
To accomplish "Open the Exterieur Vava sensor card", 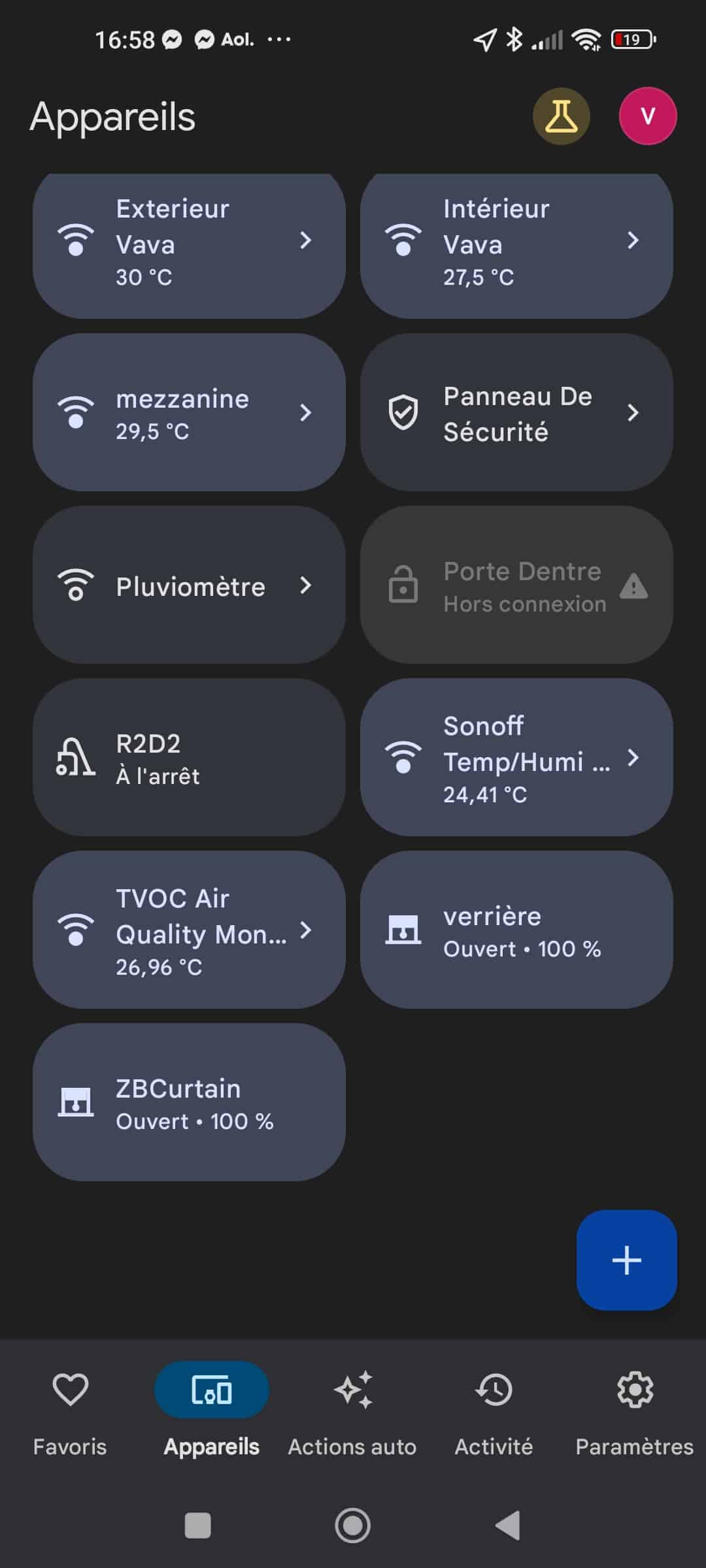I will point(189,243).
